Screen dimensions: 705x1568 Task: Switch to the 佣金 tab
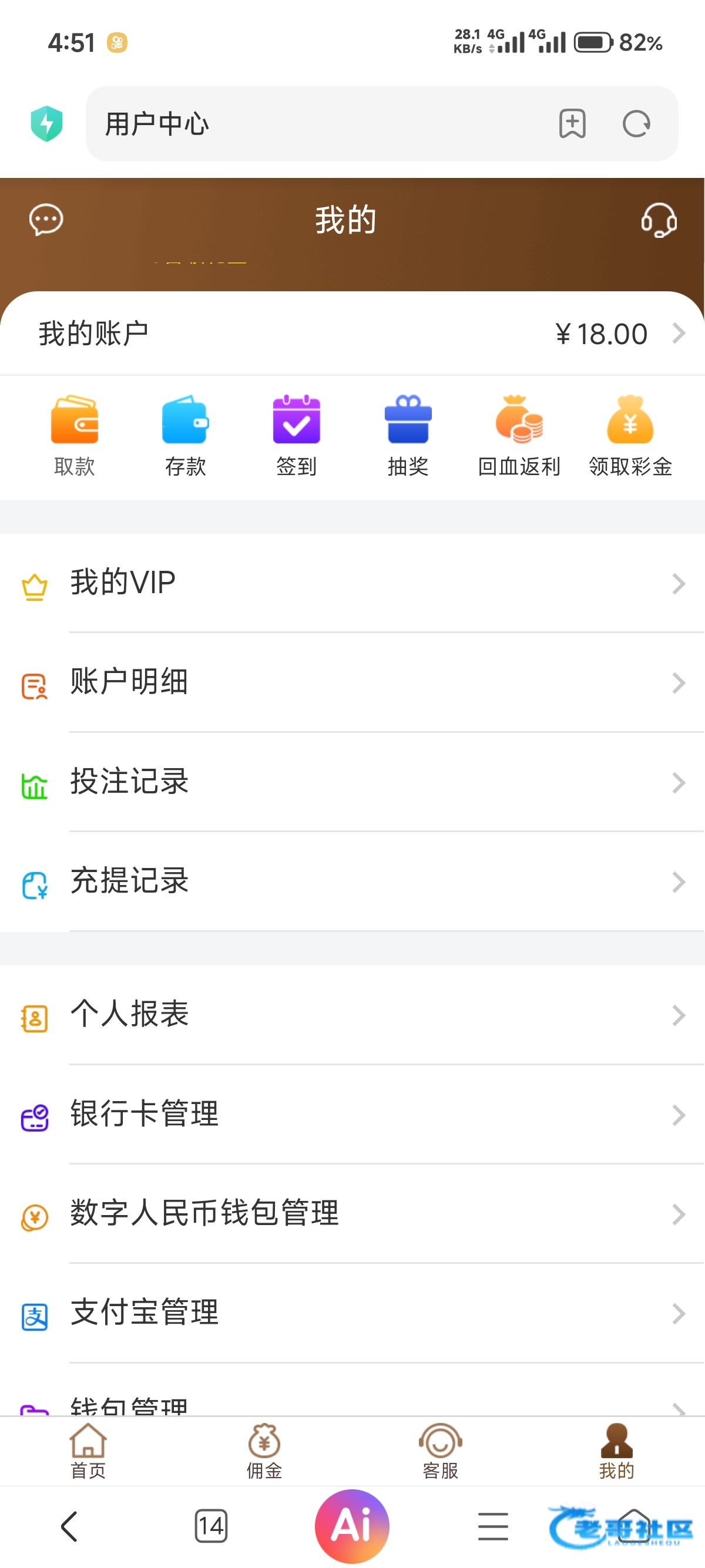(264, 1452)
